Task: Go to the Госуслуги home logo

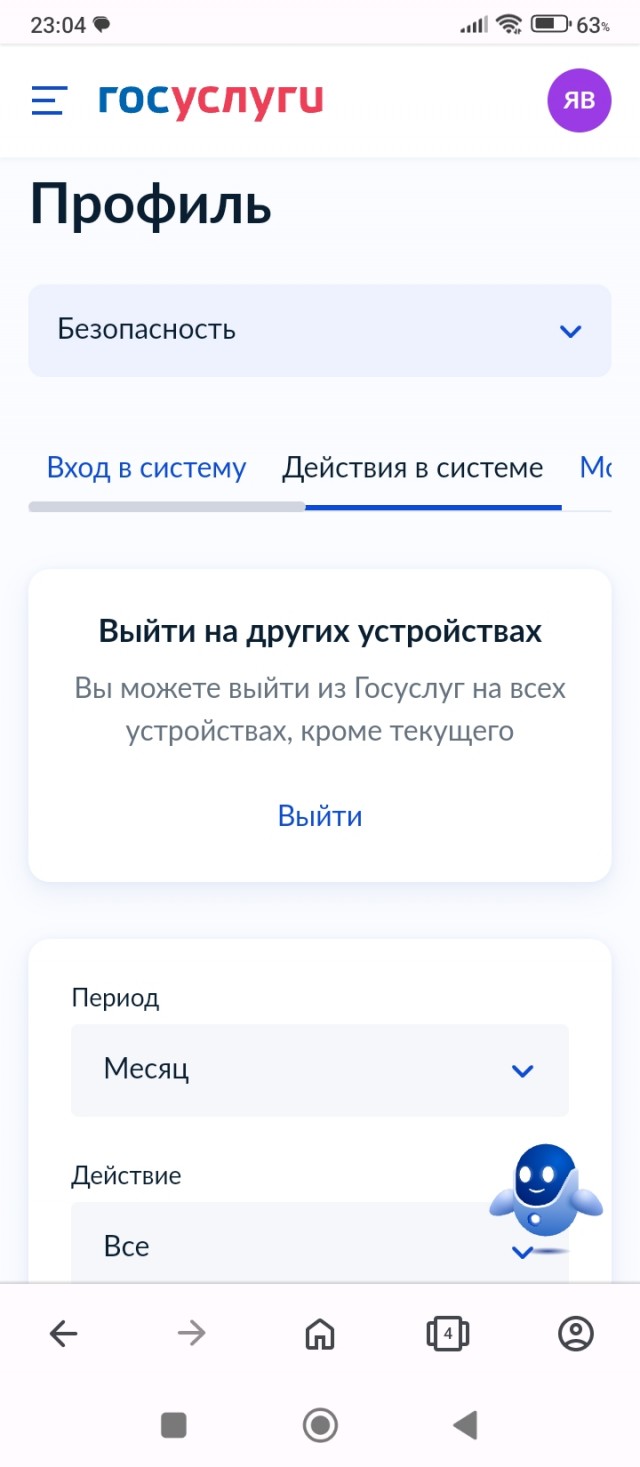Action: tap(211, 100)
